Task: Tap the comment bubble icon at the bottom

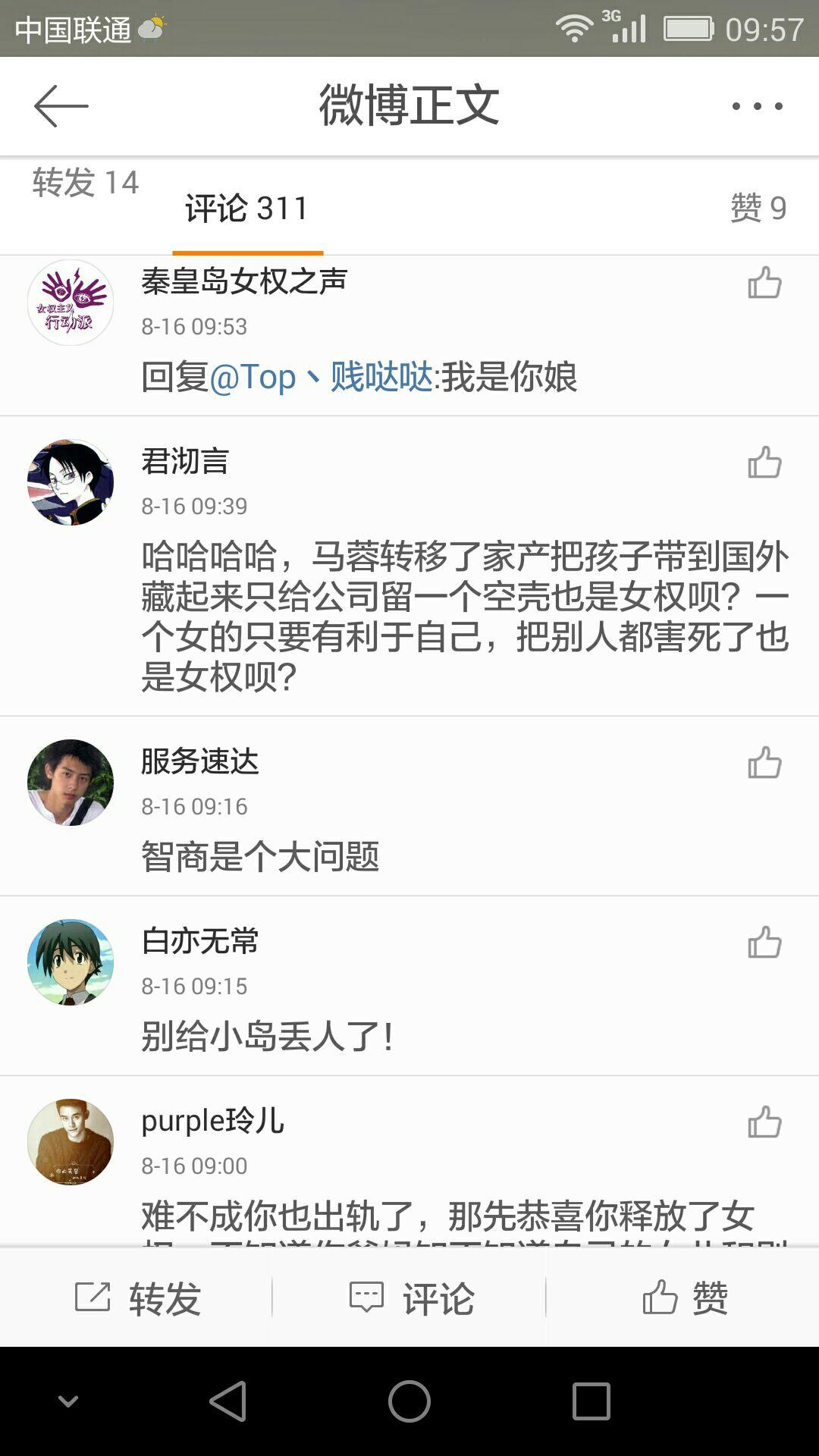Action: click(368, 1295)
